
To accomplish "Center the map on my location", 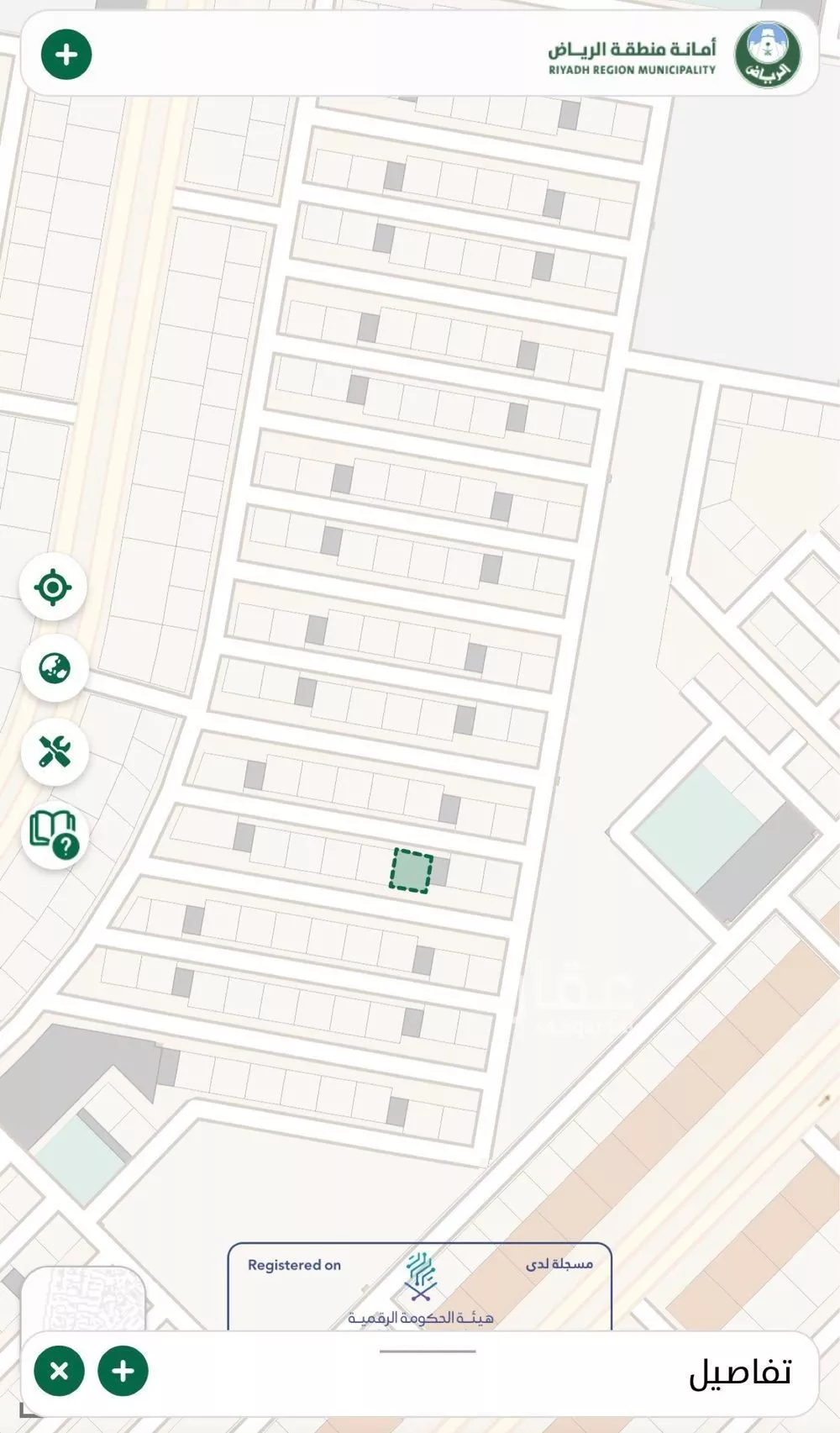I will pos(53,587).
